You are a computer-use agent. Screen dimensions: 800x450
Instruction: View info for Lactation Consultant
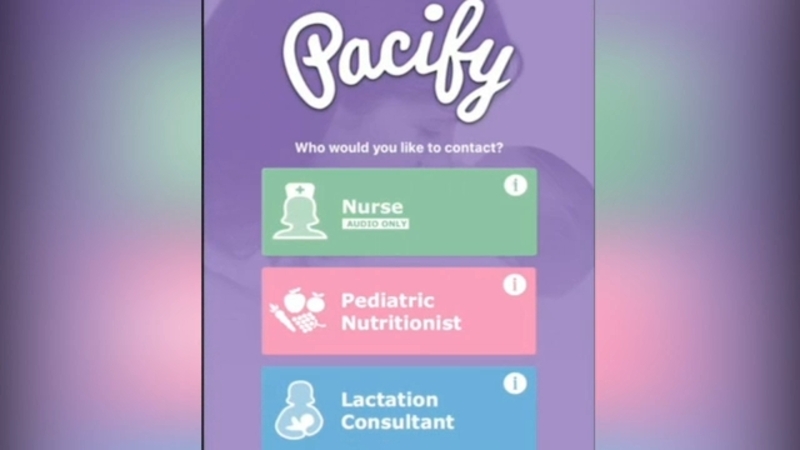pyautogui.click(x=515, y=384)
